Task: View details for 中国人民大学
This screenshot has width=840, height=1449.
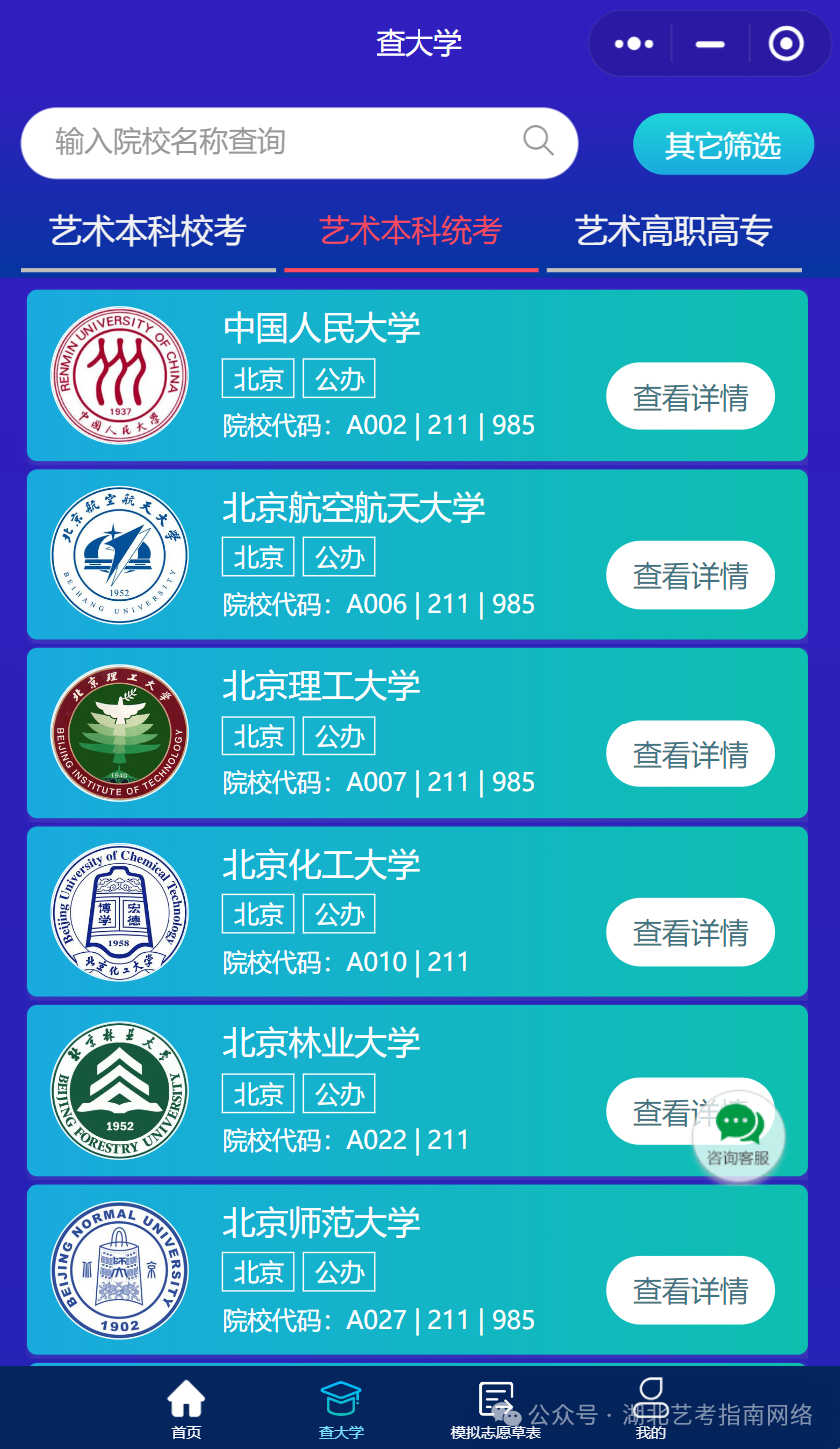Action: 690,397
